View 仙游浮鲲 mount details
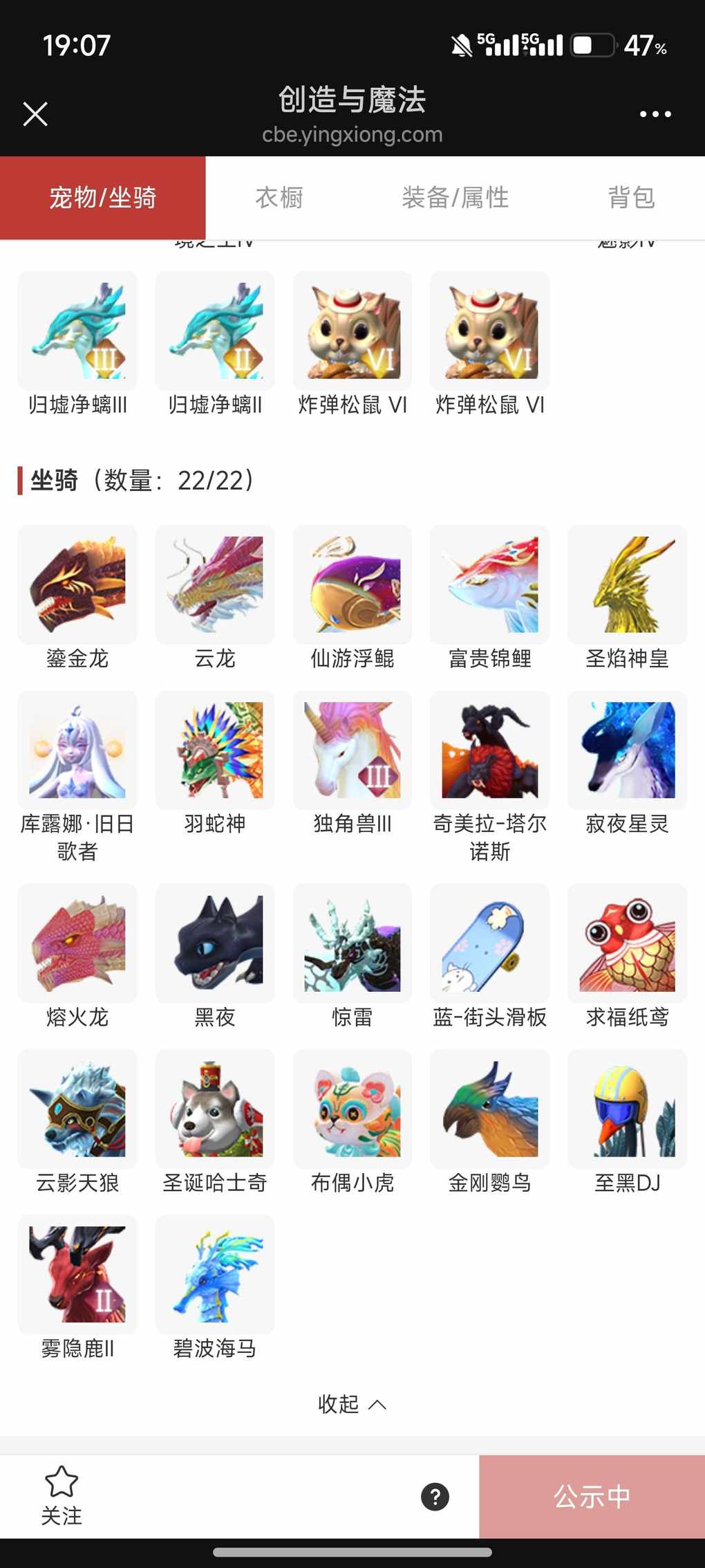 [352, 584]
